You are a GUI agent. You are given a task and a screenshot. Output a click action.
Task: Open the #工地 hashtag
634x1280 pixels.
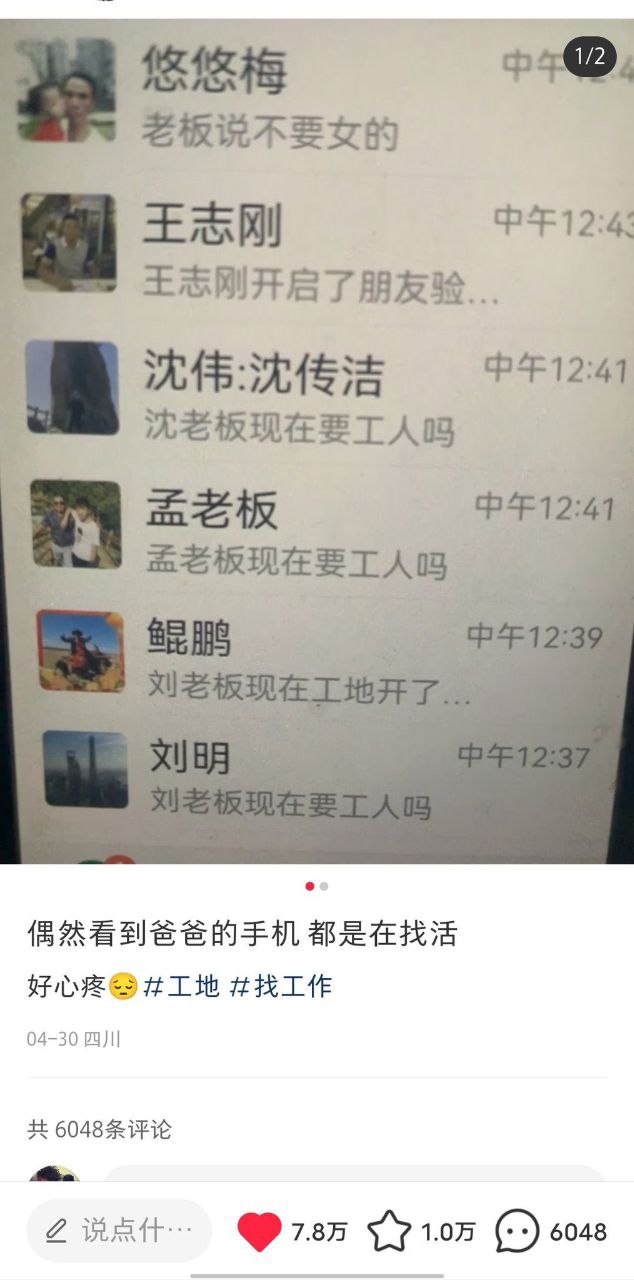(182, 987)
